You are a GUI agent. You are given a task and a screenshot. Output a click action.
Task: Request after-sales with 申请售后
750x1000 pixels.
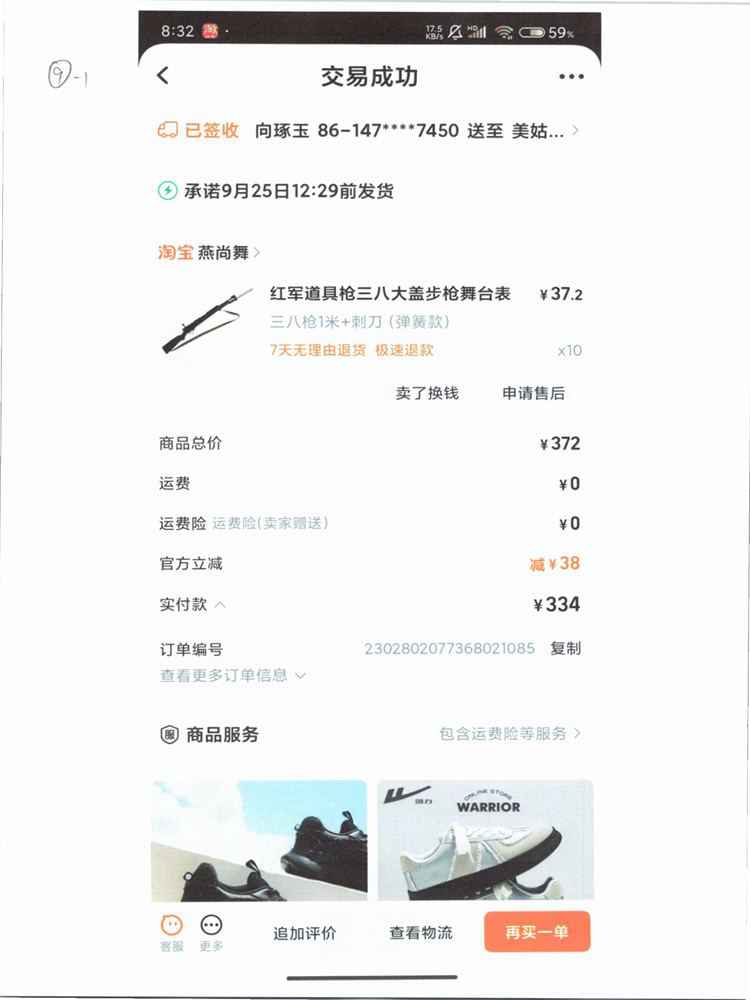click(533, 393)
